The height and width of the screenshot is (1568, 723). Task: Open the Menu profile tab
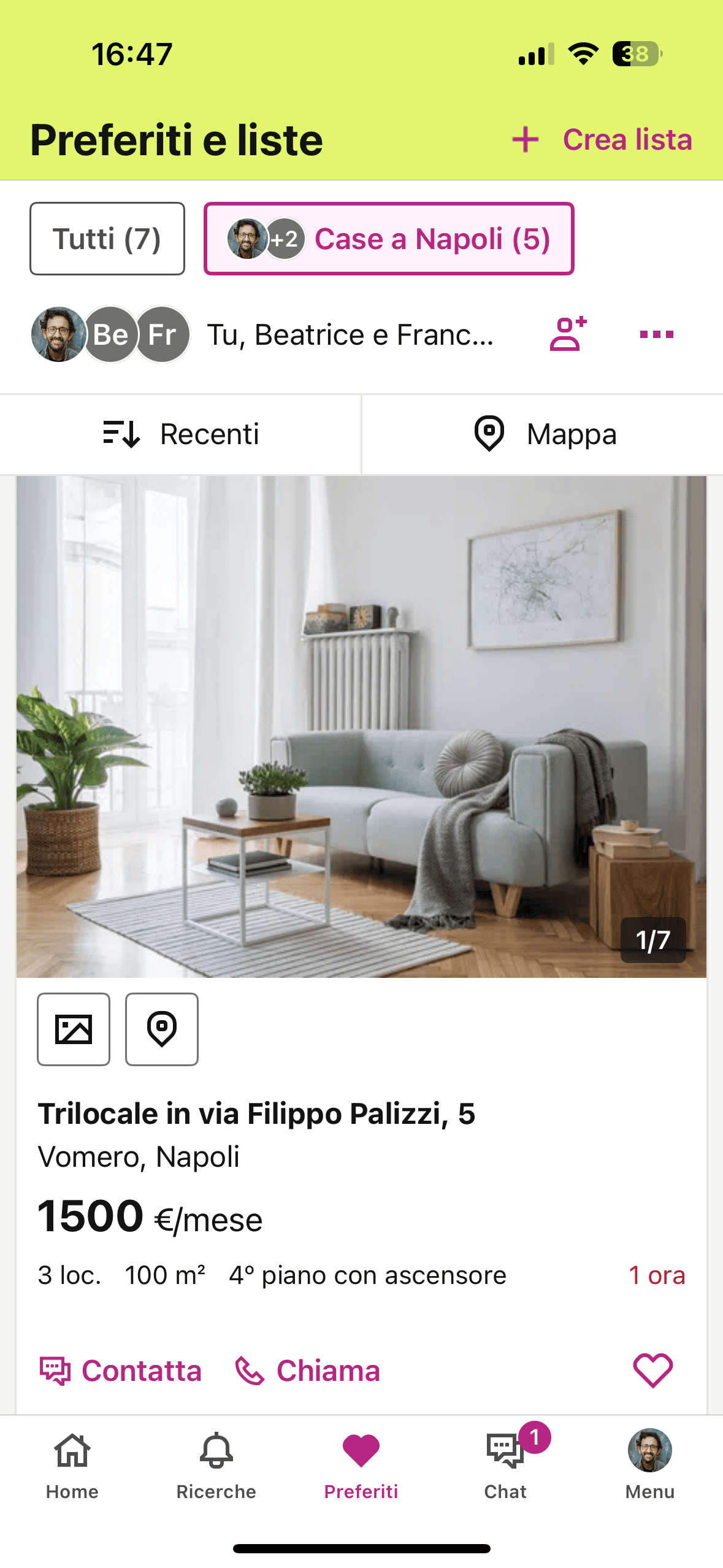tap(650, 1465)
